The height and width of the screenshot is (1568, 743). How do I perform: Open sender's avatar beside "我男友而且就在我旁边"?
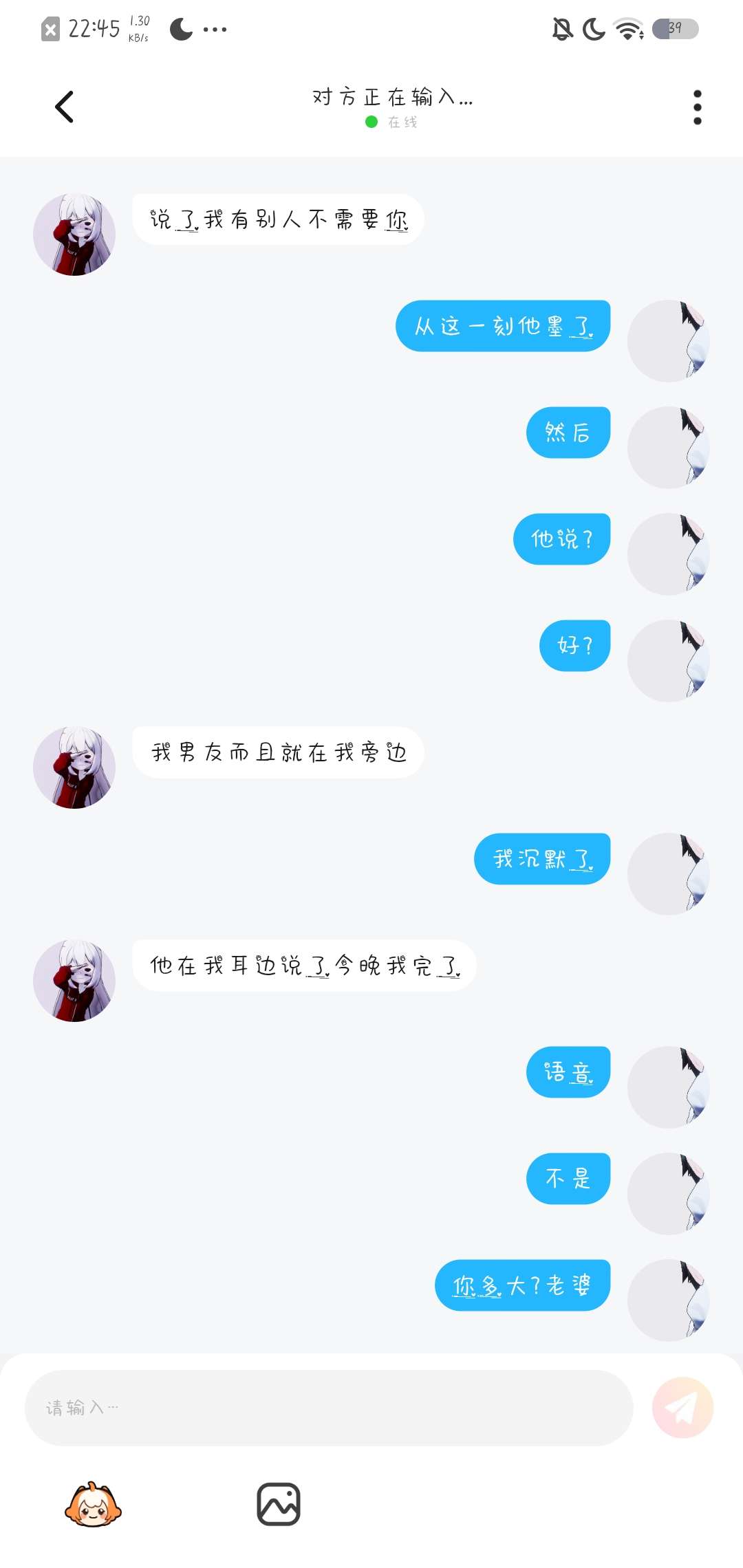click(x=74, y=767)
